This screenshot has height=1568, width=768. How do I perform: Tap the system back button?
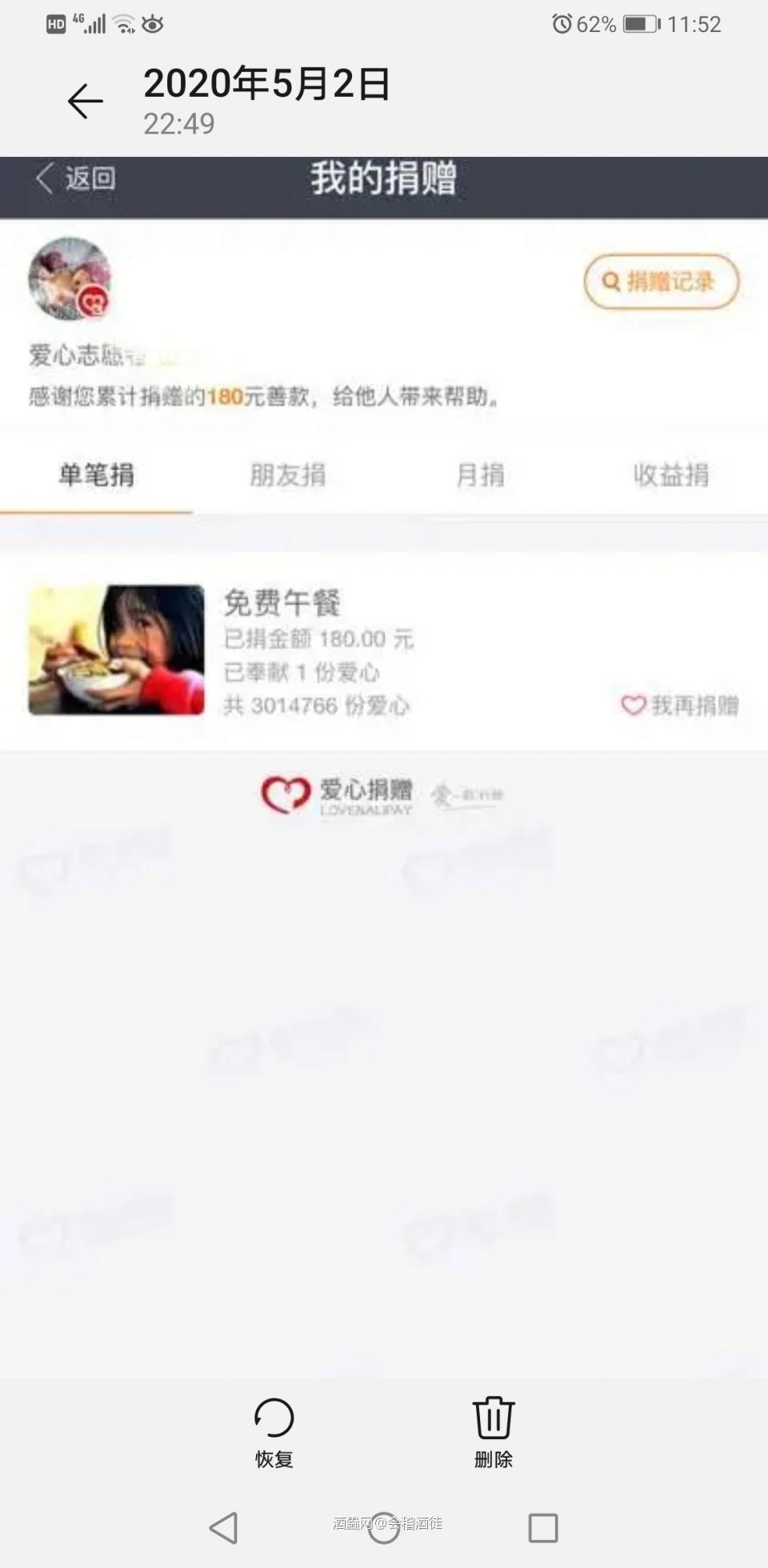click(223, 1527)
